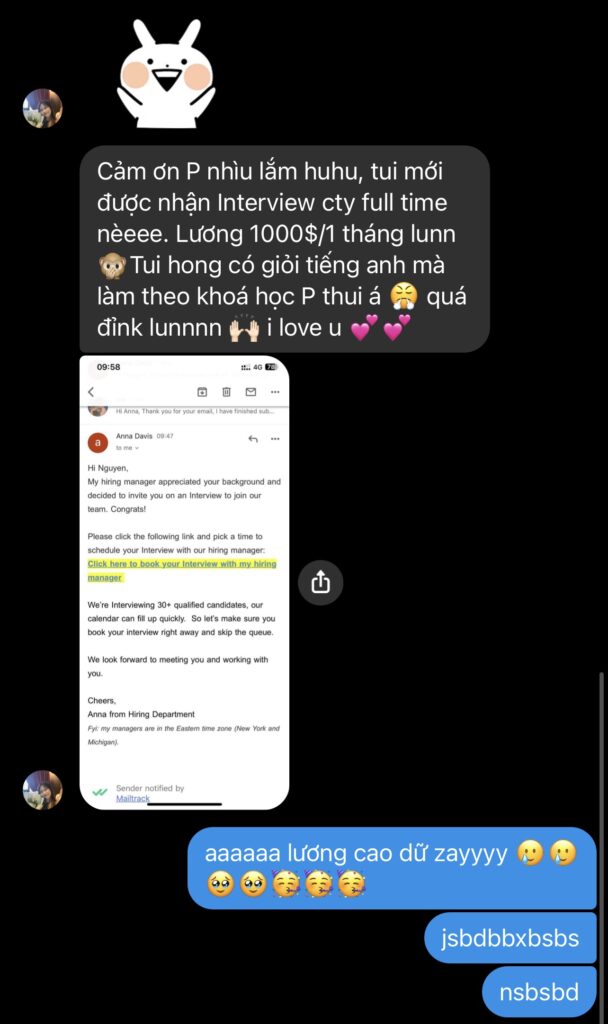Image resolution: width=608 pixels, height=1024 pixels.
Task: Share the email screenshot image
Action: [x=320, y=582]
